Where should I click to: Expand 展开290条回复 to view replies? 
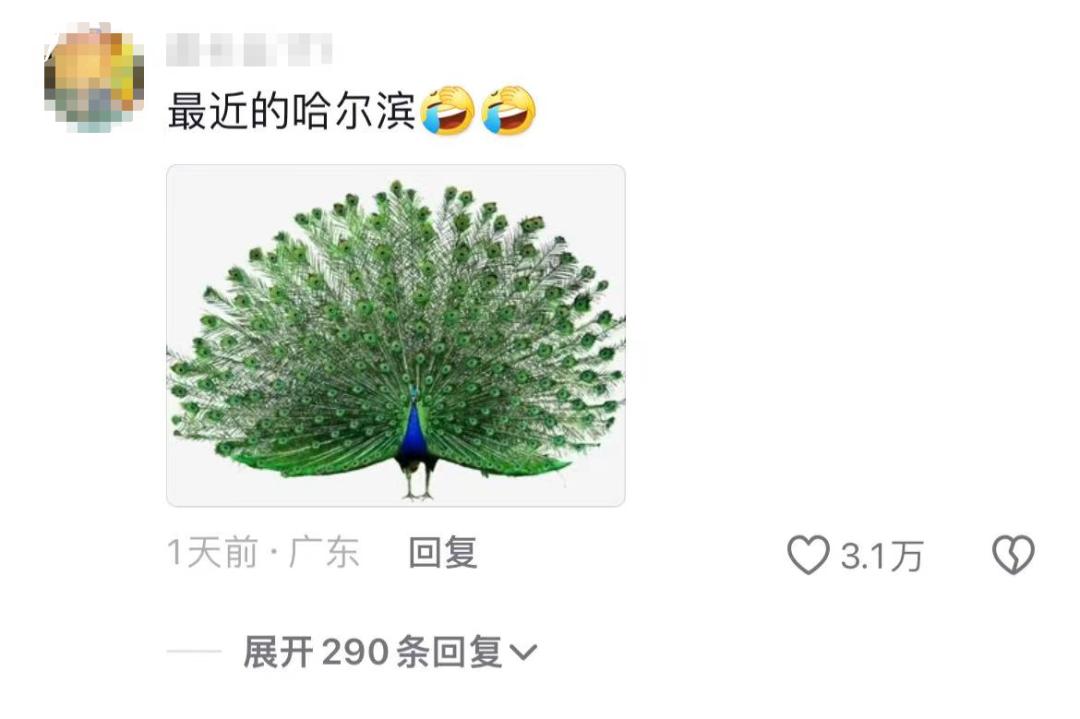[x=390, y=653]
